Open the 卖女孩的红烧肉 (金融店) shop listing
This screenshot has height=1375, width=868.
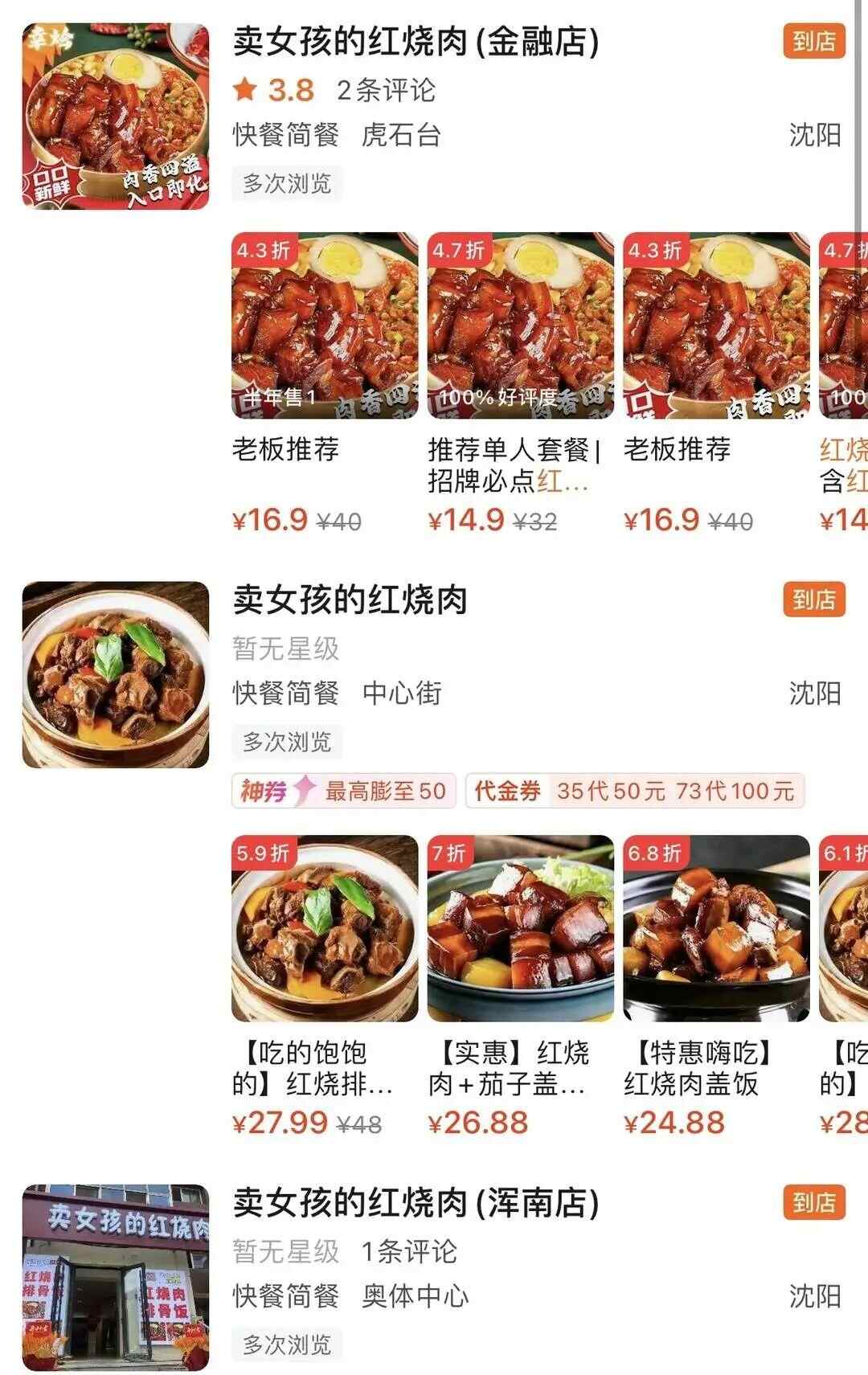(x=416, y=42)
